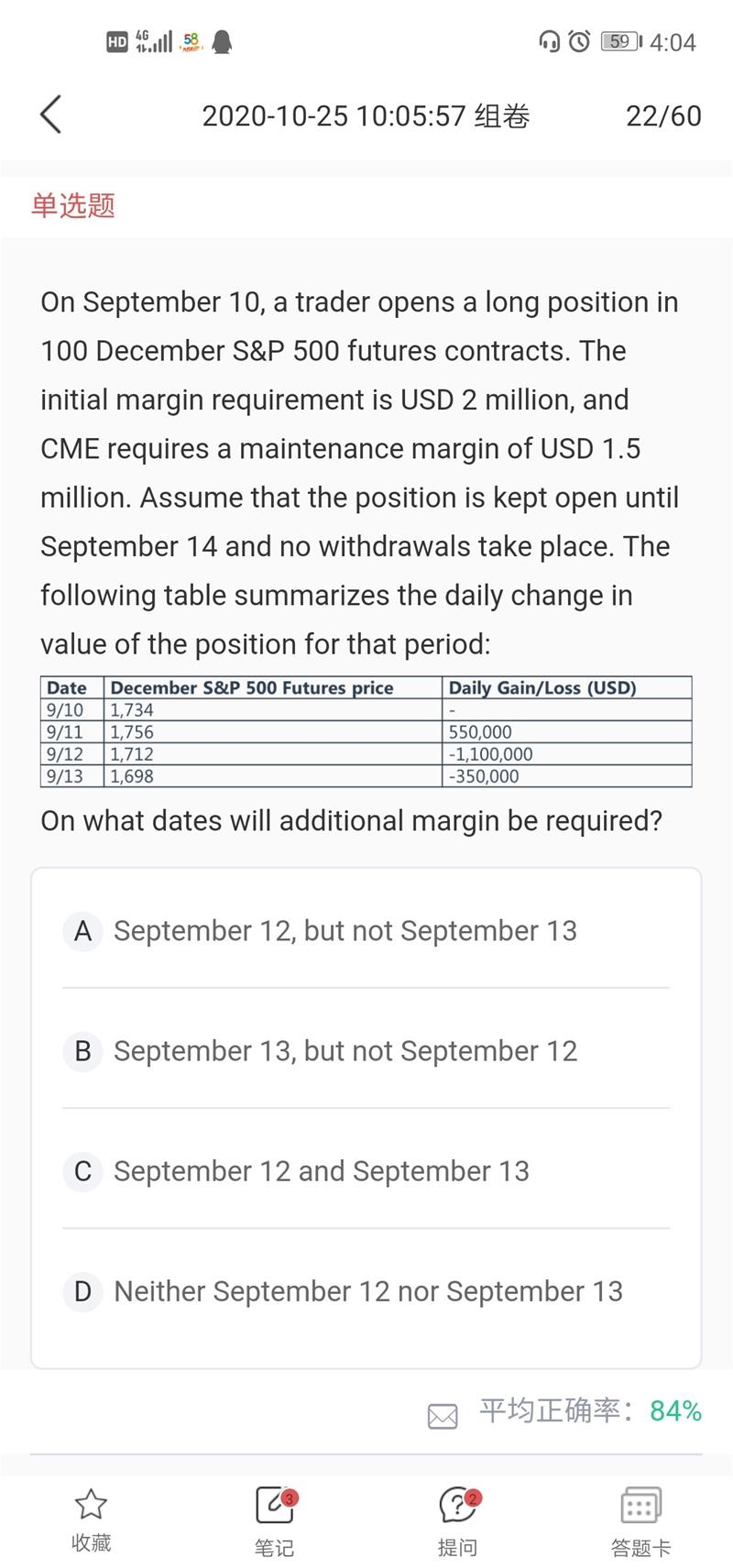Open 笔记 notes for this question
The width and height of the screenshot is (733, 1568).
tap(274, 1520)
